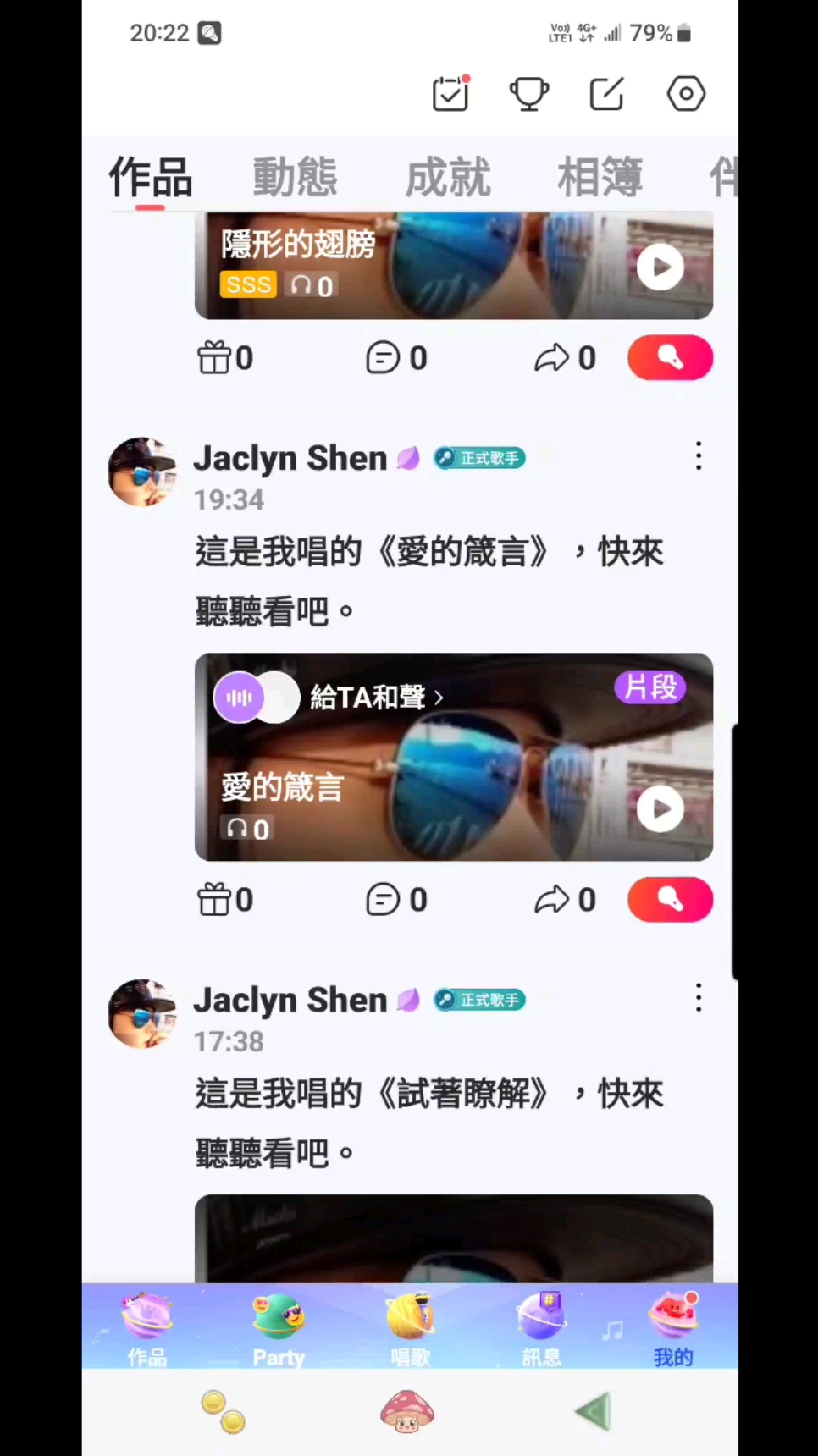
Task: Play the 愛的箴言 recording
Action: coord(660,810)
